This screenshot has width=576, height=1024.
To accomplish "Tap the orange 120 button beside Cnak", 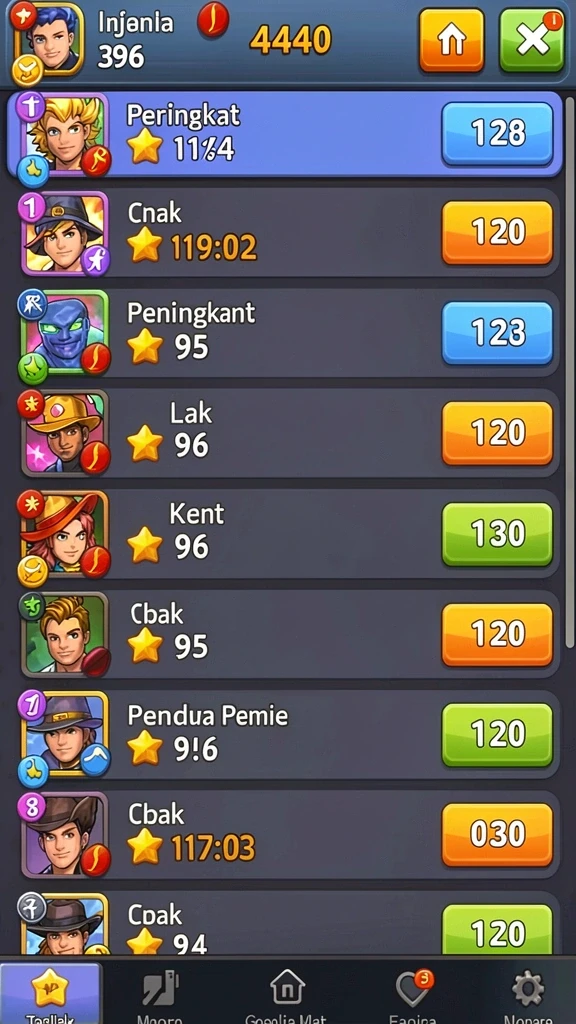I will 497,233.
